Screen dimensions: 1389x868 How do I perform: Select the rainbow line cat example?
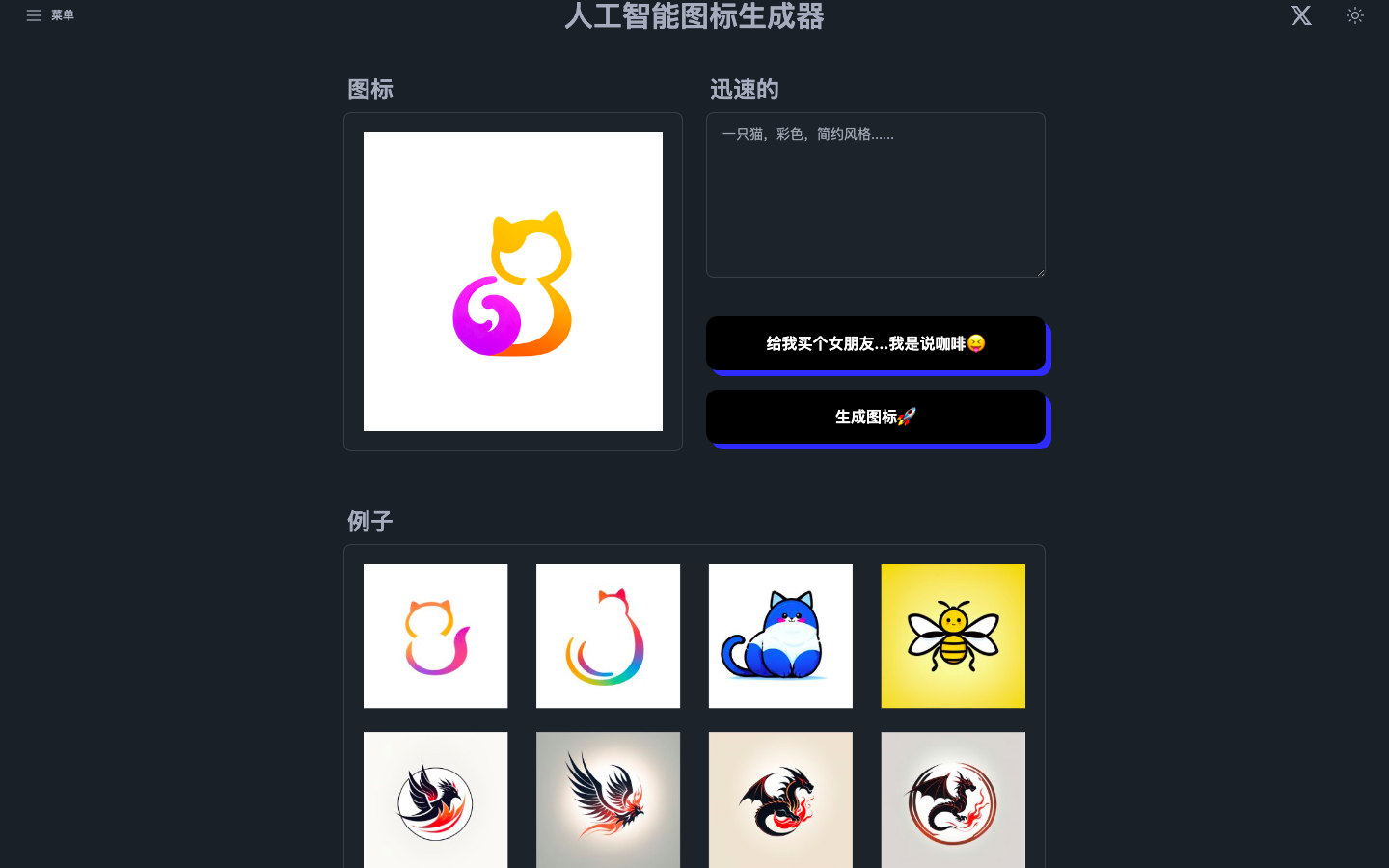point(608,636)
